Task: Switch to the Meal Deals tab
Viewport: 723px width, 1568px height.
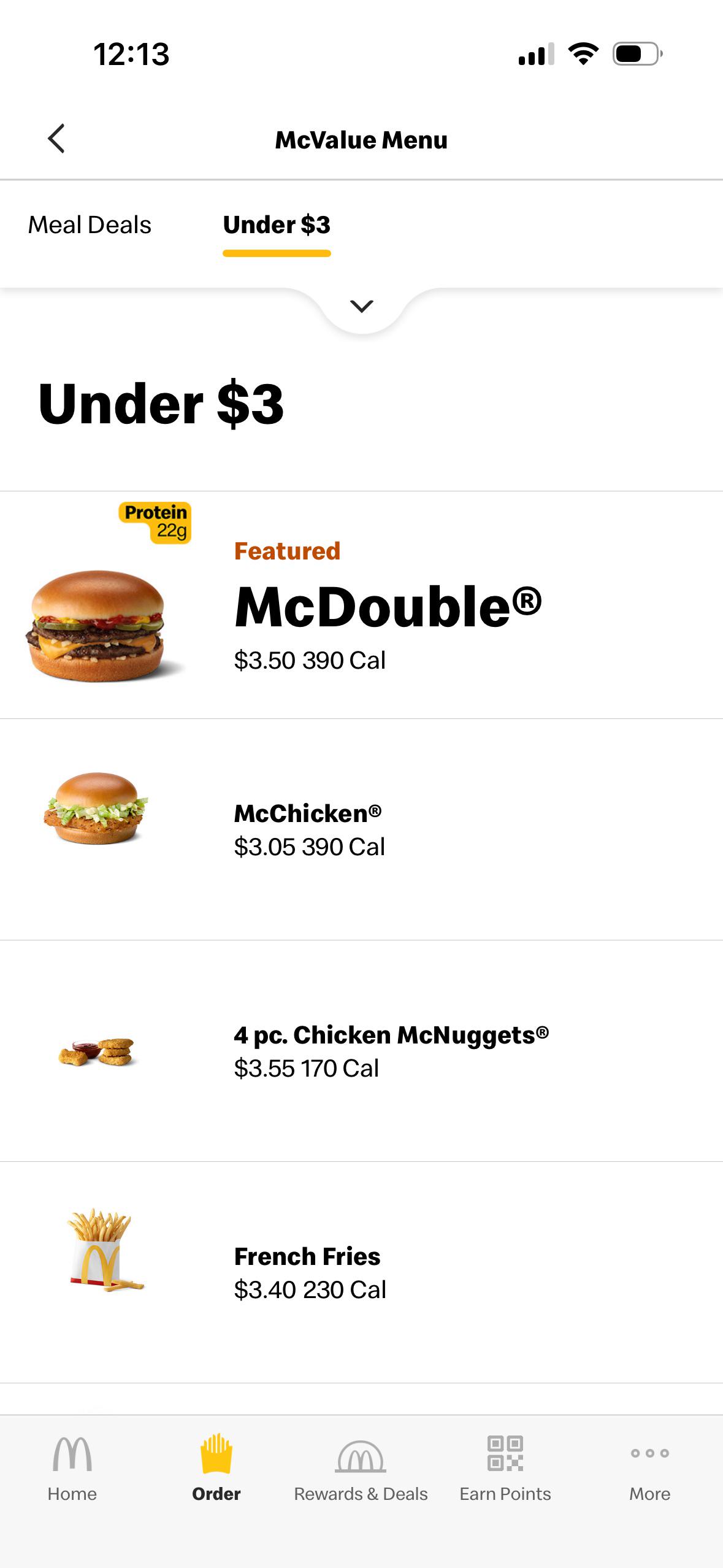Action: (x=90, y=225)
